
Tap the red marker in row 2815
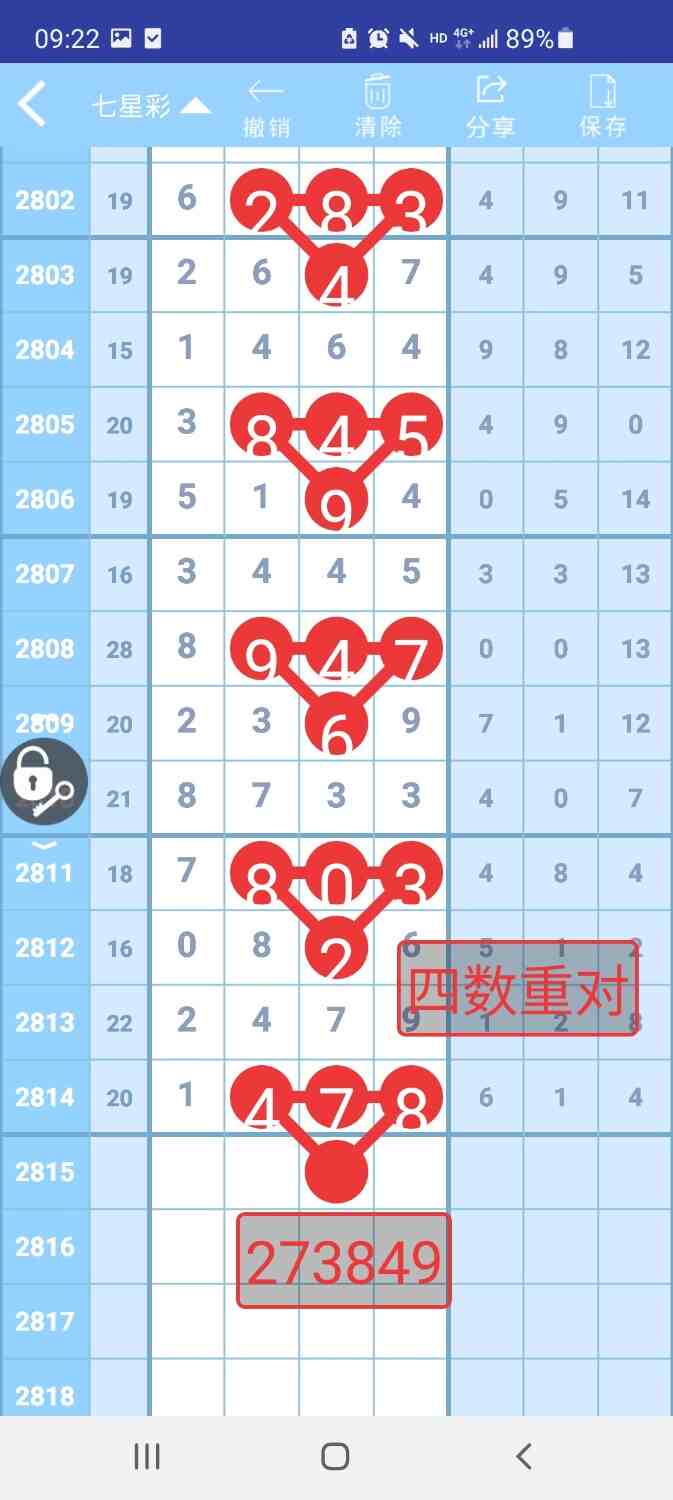pos(336,1171)
